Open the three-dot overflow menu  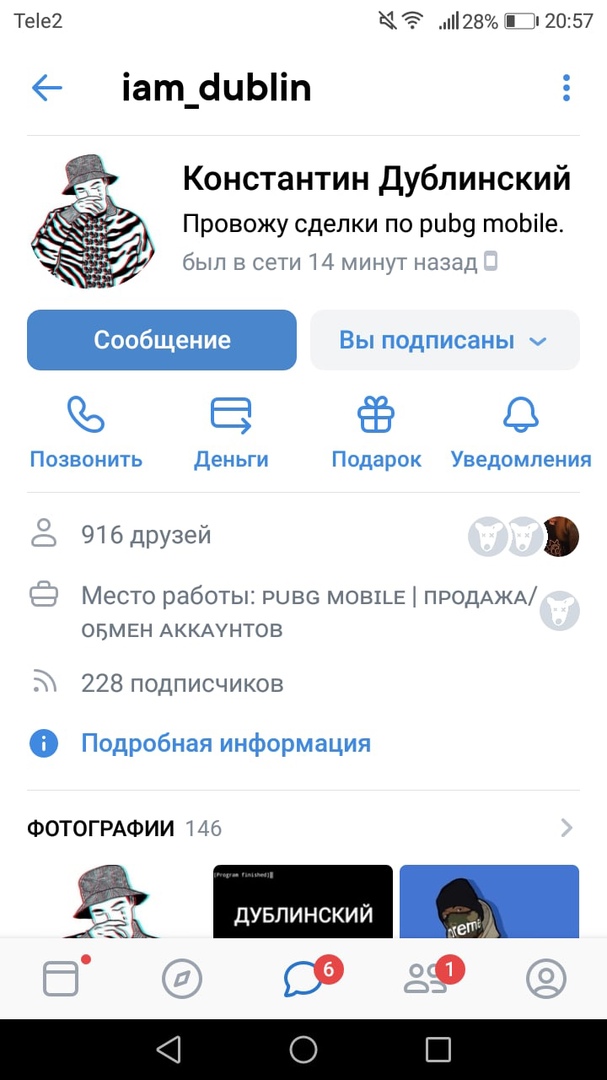566,88
